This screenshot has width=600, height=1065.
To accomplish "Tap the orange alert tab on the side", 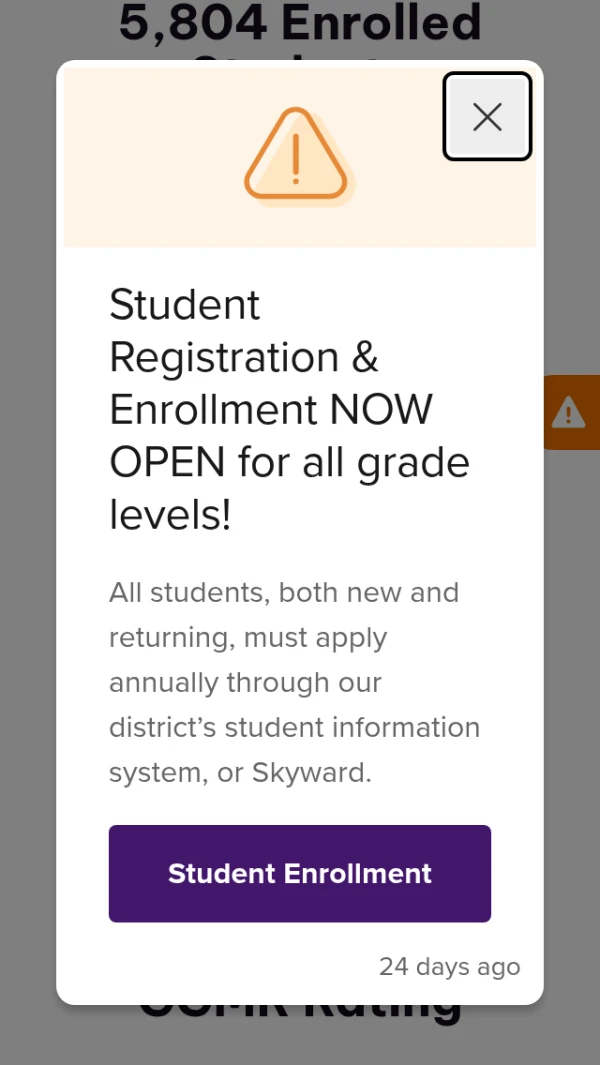I will (571, 412).
